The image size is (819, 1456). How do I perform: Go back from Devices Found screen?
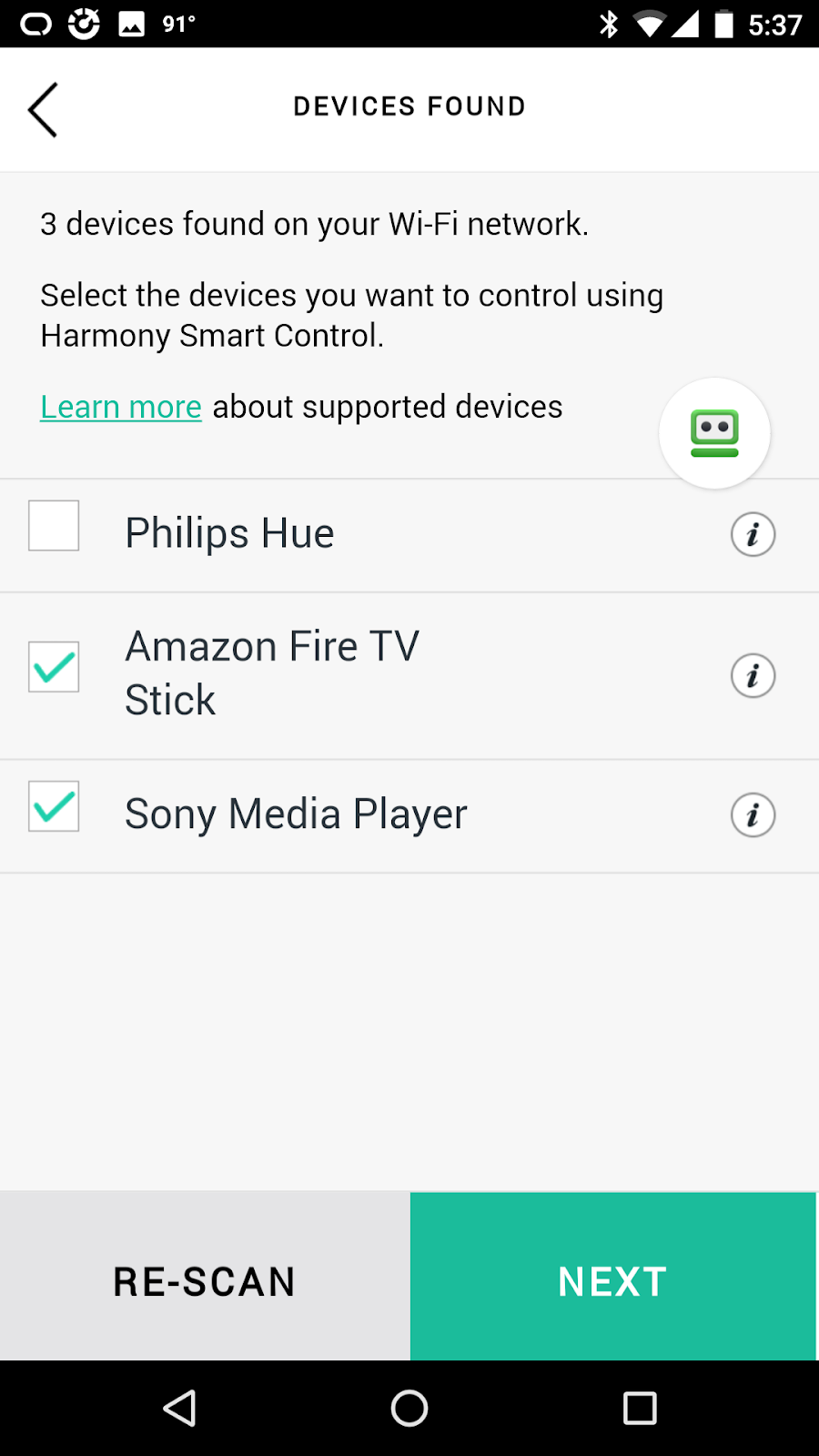click(x=43, y=109)
